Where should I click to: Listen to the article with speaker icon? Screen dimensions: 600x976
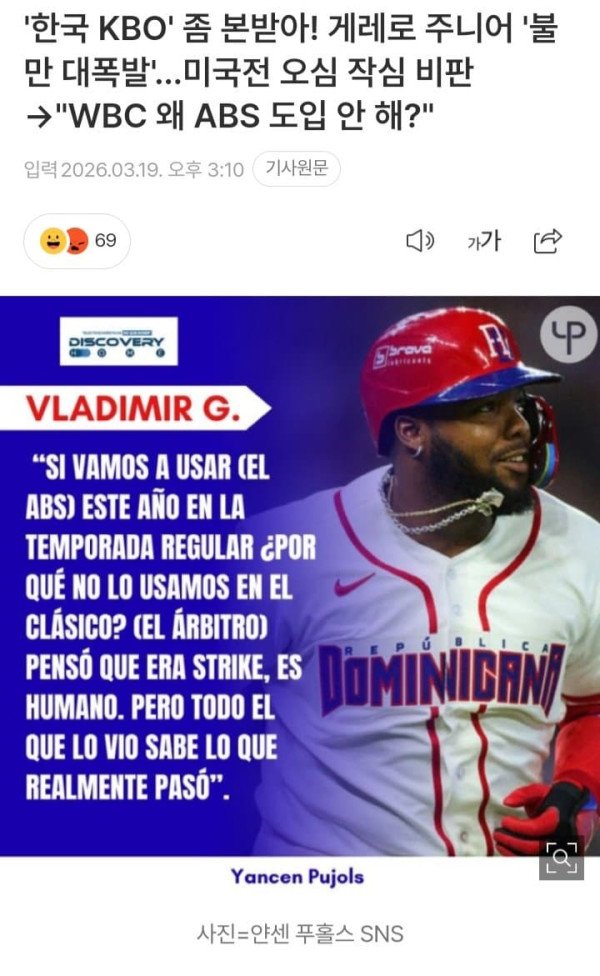pyautogui.click(x=419, y=240)
